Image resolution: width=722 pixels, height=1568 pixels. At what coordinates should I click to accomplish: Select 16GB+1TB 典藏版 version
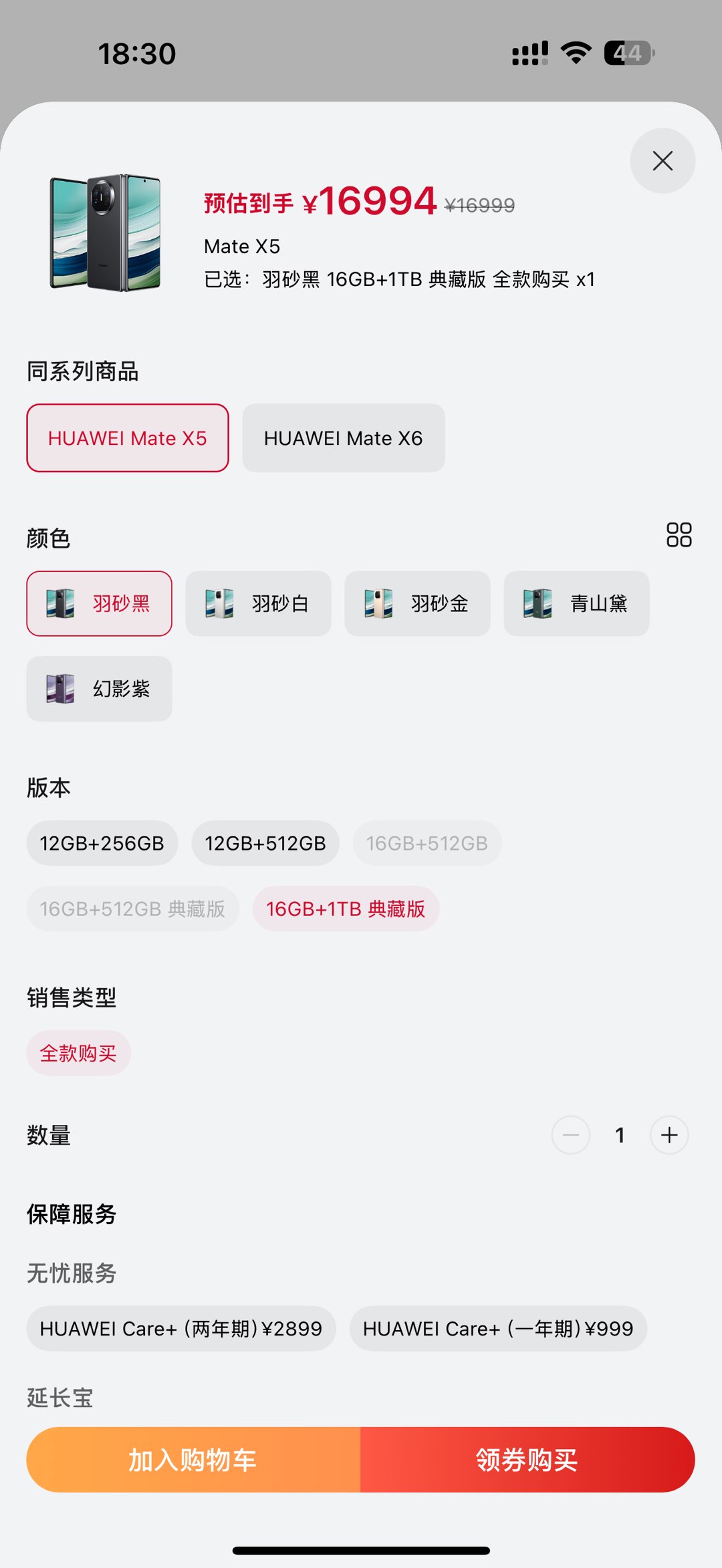pyautogui.click(x=346, y=909)
